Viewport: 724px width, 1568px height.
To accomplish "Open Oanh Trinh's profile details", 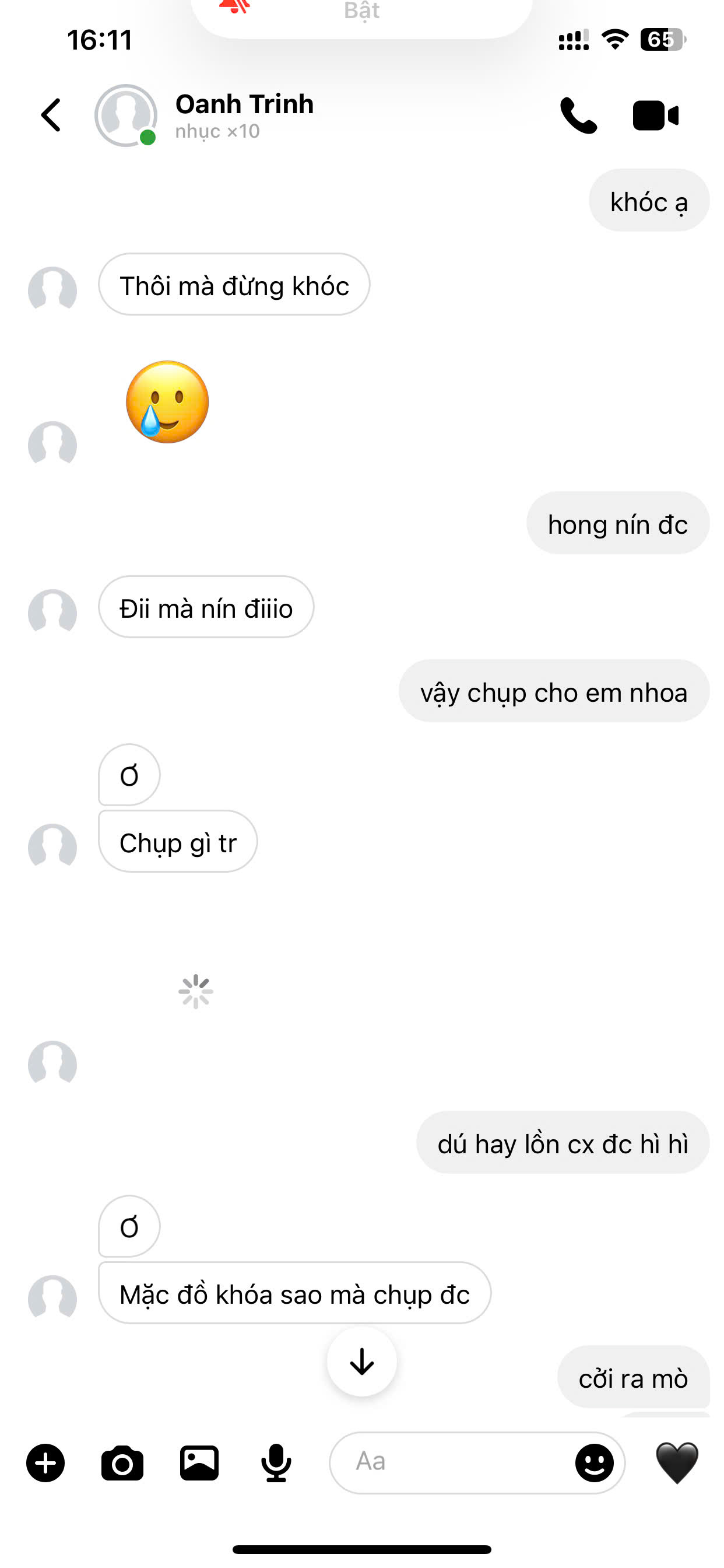I will pos(243,115).
